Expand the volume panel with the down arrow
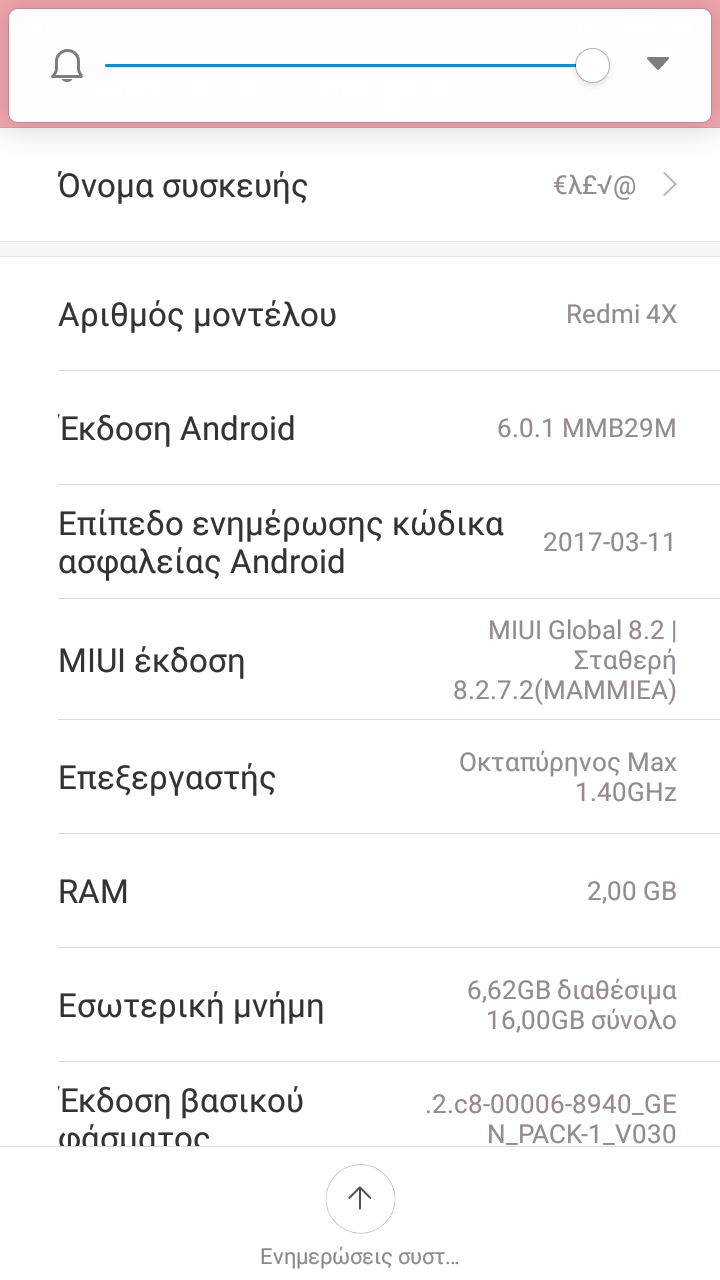 (x=657, y=64)
